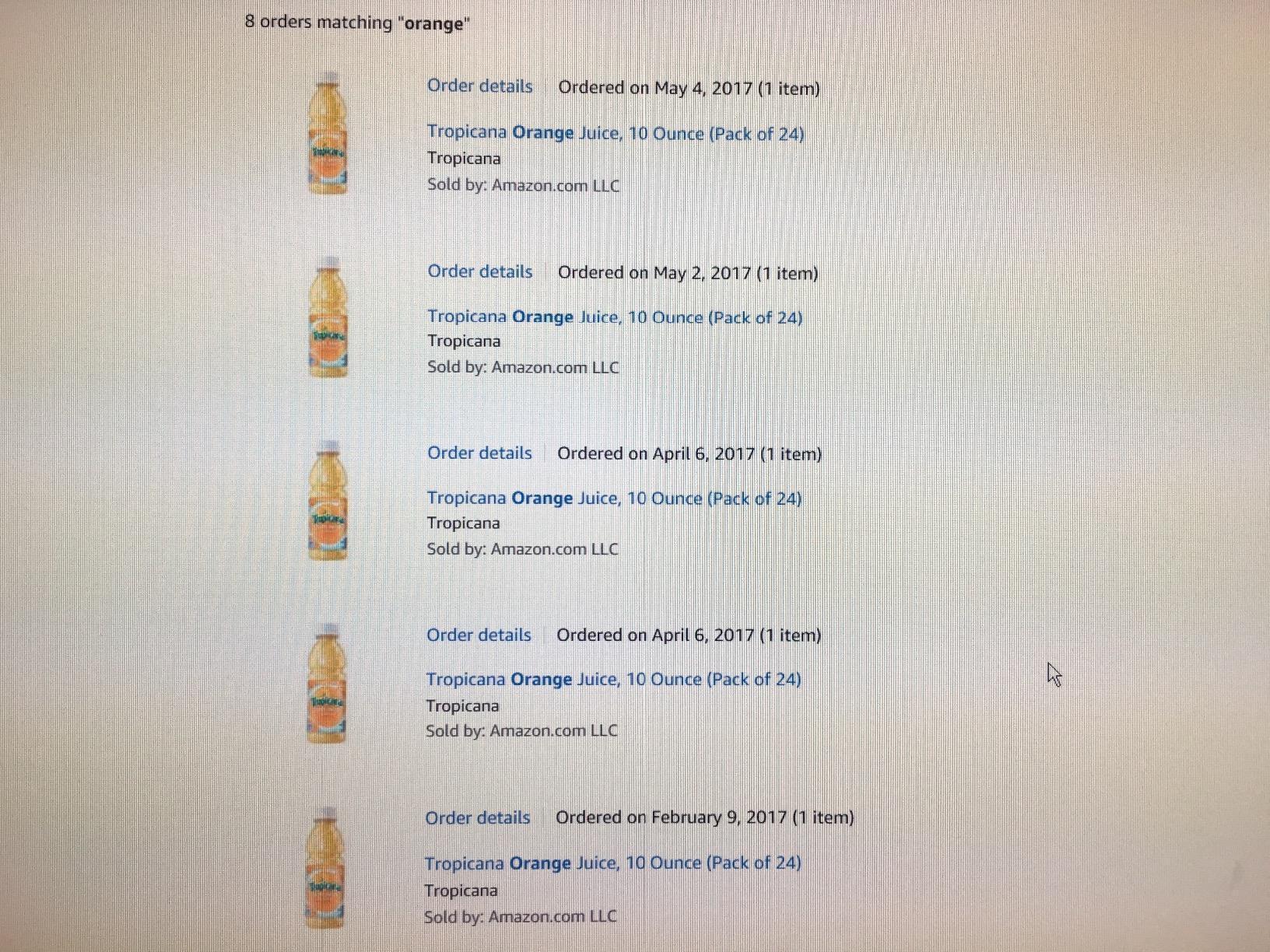Select the juice bottle image for the May 2 order
Image resolution: width=1270 pixels, height=952 pixels.
pos(328,319)
